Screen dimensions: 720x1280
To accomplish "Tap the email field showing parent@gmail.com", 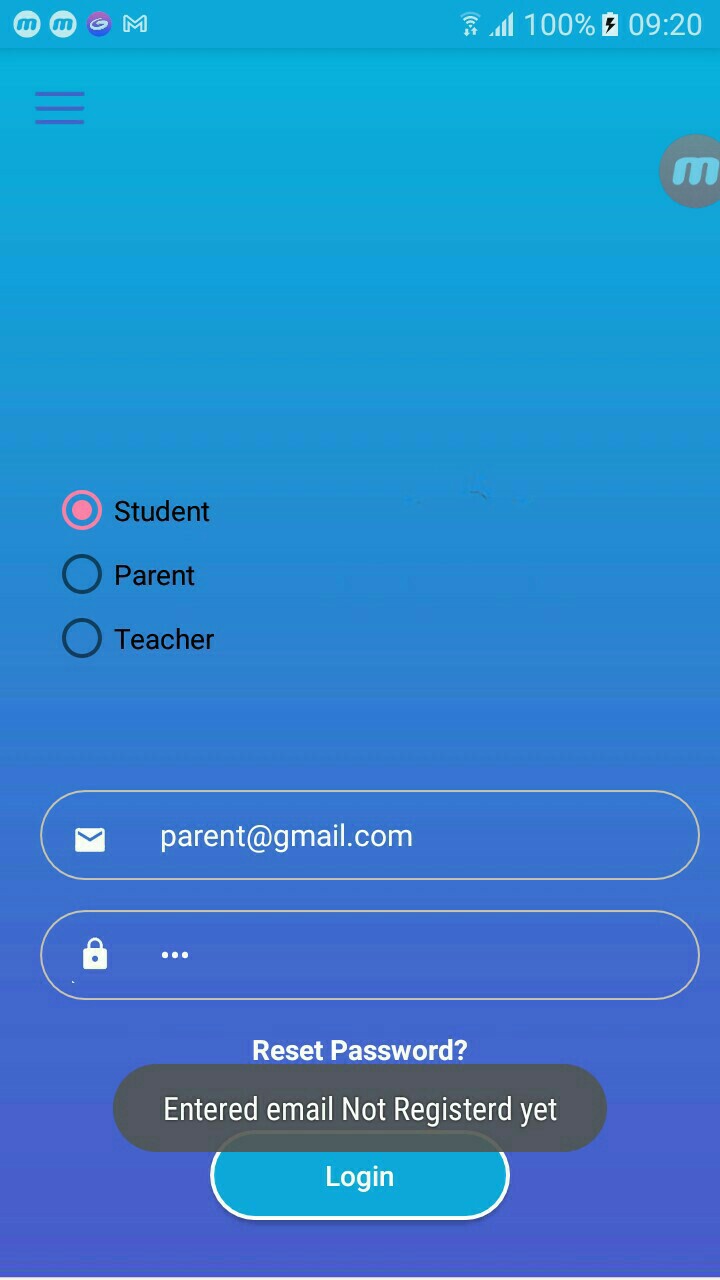I will pyautogui.click(x=369, y=835).
